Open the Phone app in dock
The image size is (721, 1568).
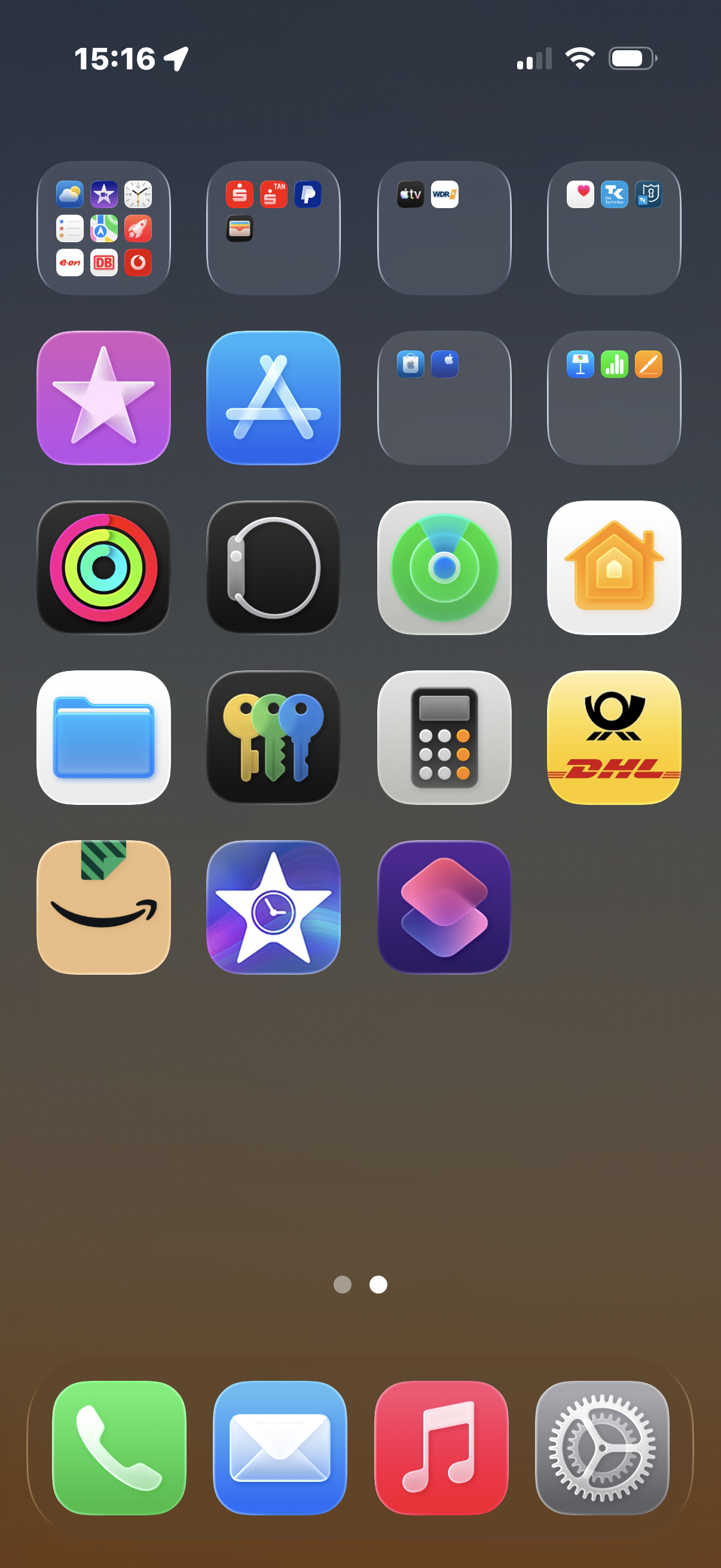(119, 1447)
